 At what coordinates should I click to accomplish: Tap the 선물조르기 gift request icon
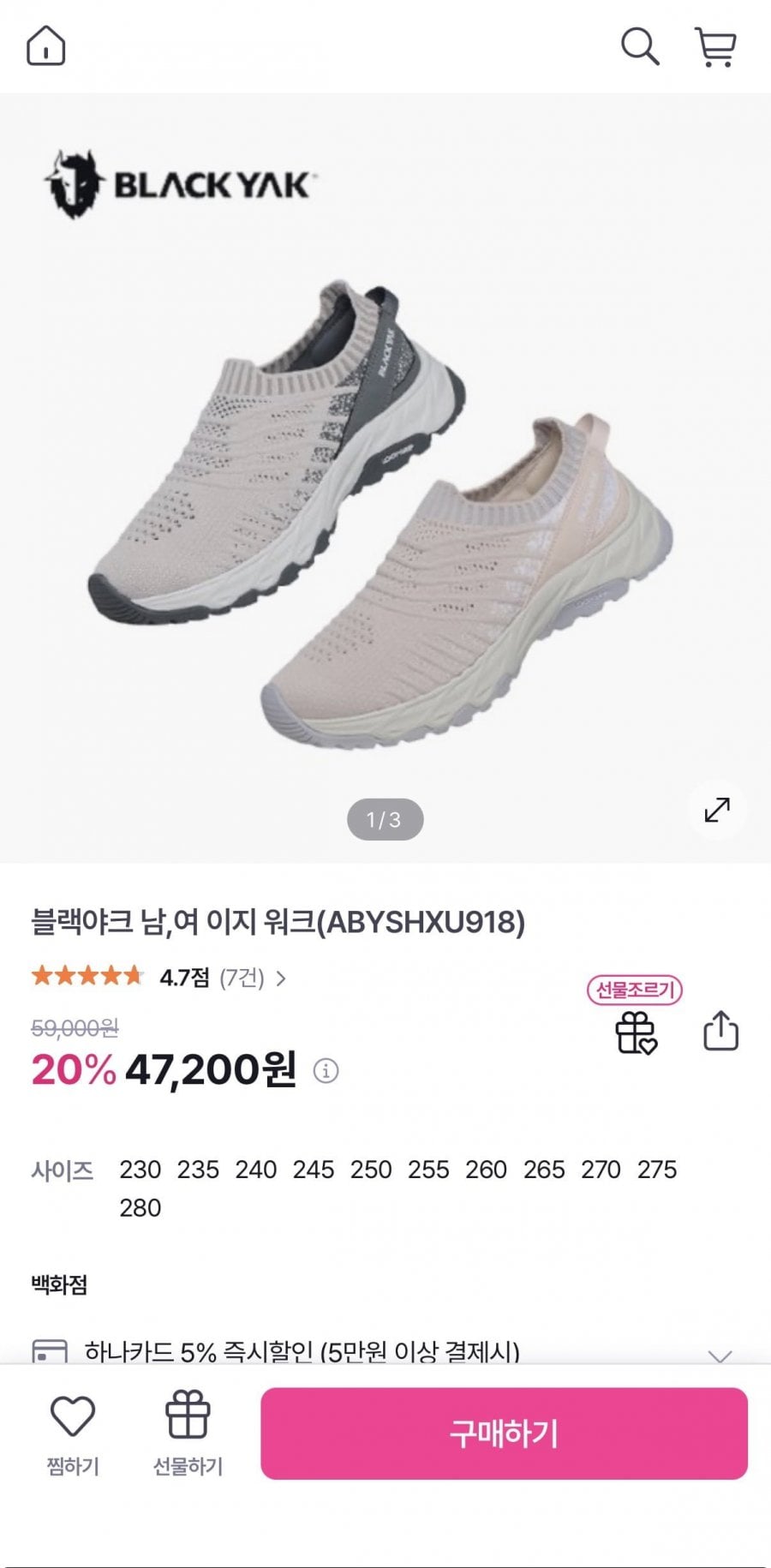(636, 1031)
